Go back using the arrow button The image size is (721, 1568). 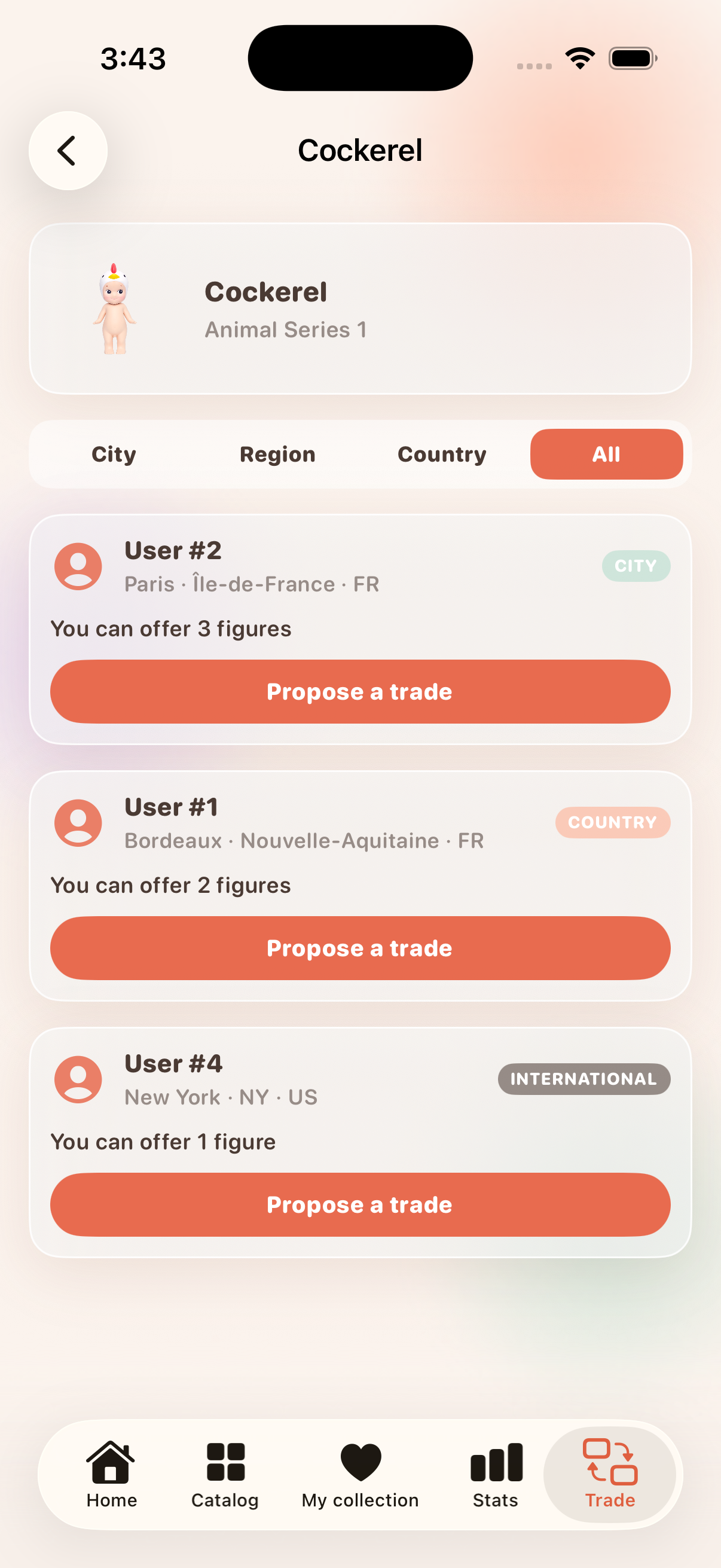pyautogui.click(x=68, y=150)
